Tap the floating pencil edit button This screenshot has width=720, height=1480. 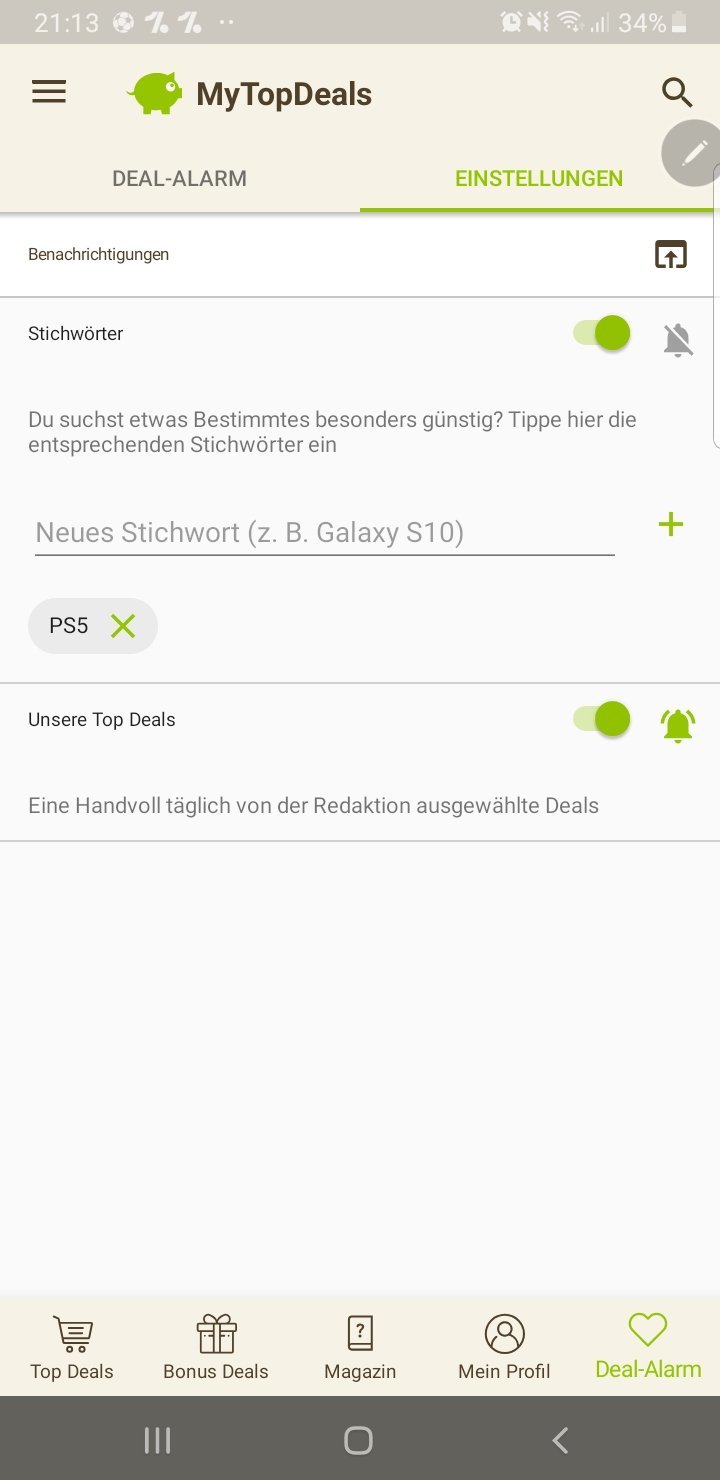point(693,153)
